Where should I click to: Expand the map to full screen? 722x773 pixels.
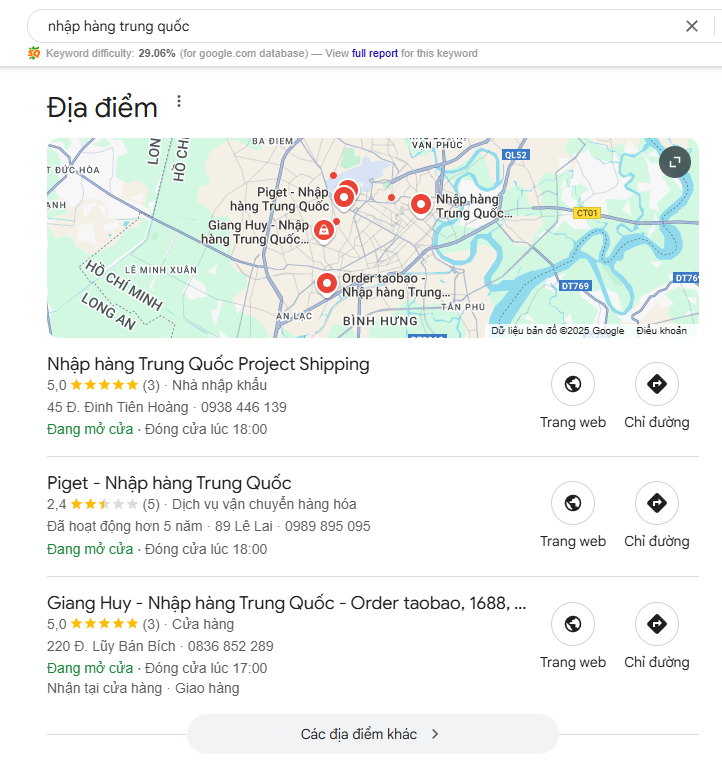pos(675,162)
